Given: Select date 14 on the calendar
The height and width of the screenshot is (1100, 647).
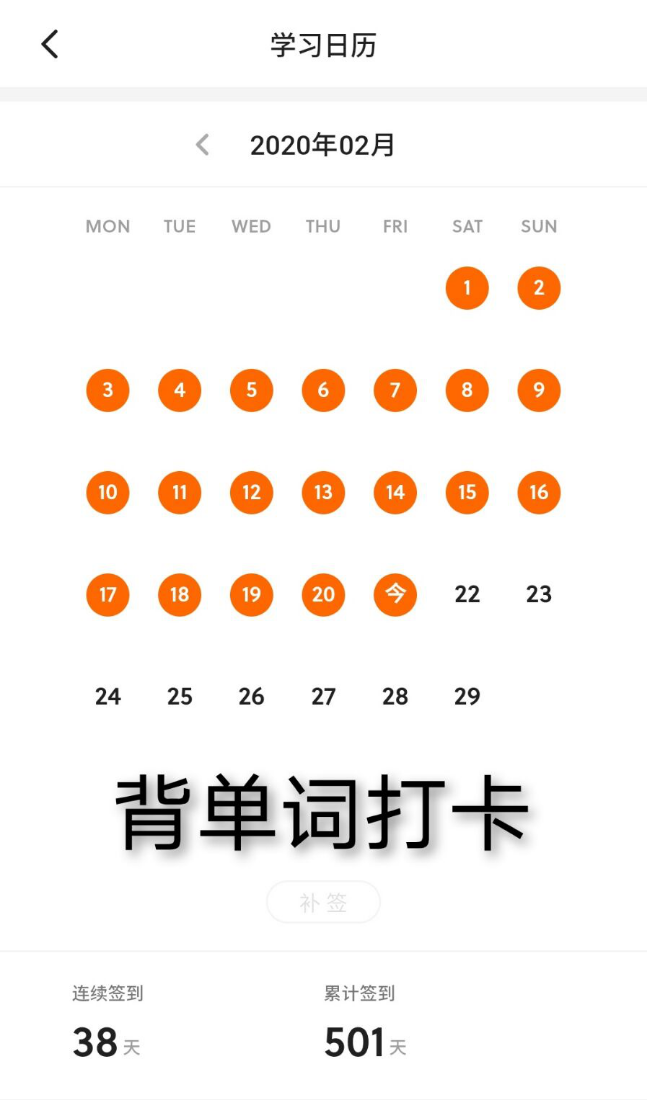Looking at the screenshot, I should coord(395,493).
